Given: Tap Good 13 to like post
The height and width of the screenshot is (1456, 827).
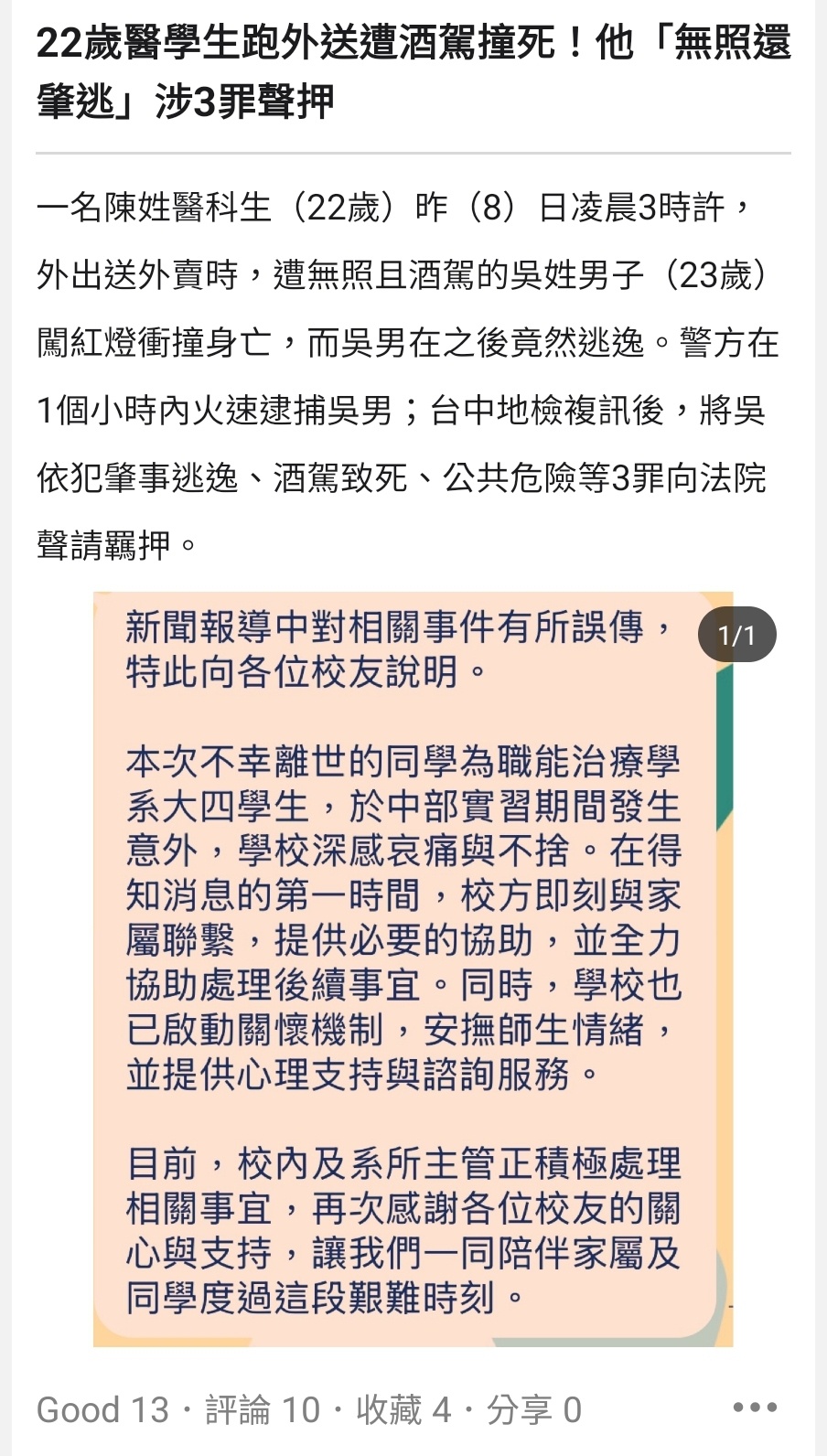Looking at the screenshot, I should click(102, 1409).
